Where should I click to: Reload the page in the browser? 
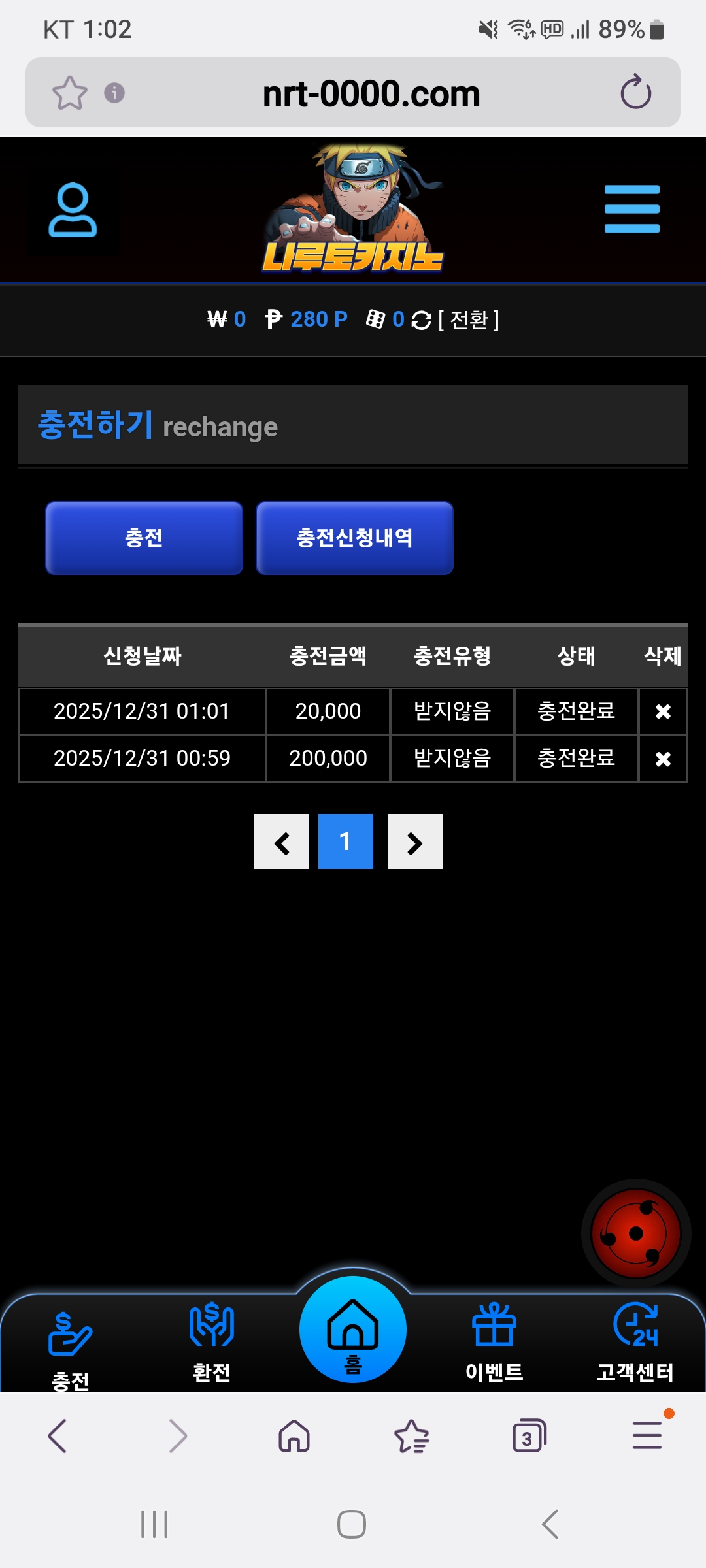pos(635,93)
